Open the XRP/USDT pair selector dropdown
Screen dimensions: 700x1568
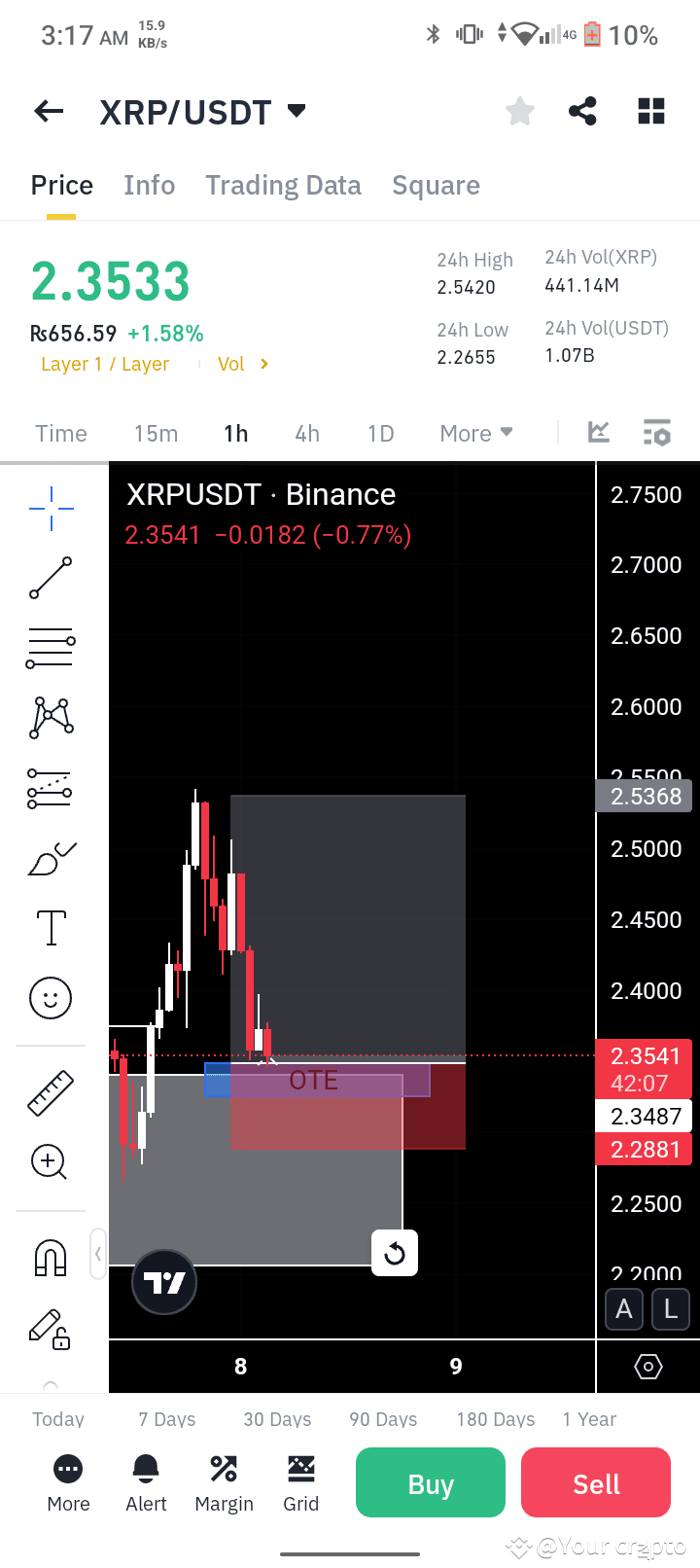tap(202, 111)
